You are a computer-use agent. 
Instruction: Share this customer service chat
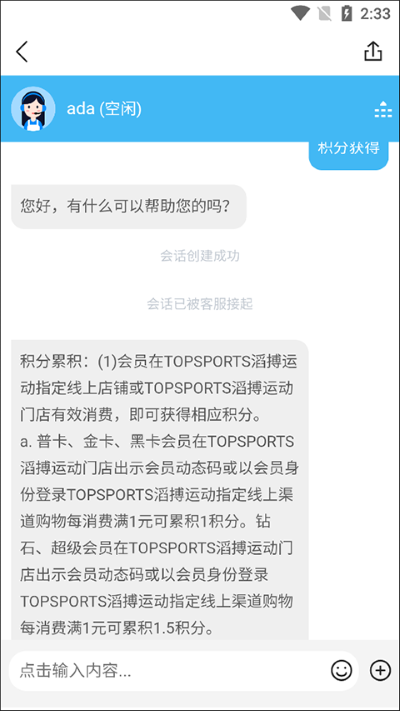pyautogui.click(x=373, y=51)
